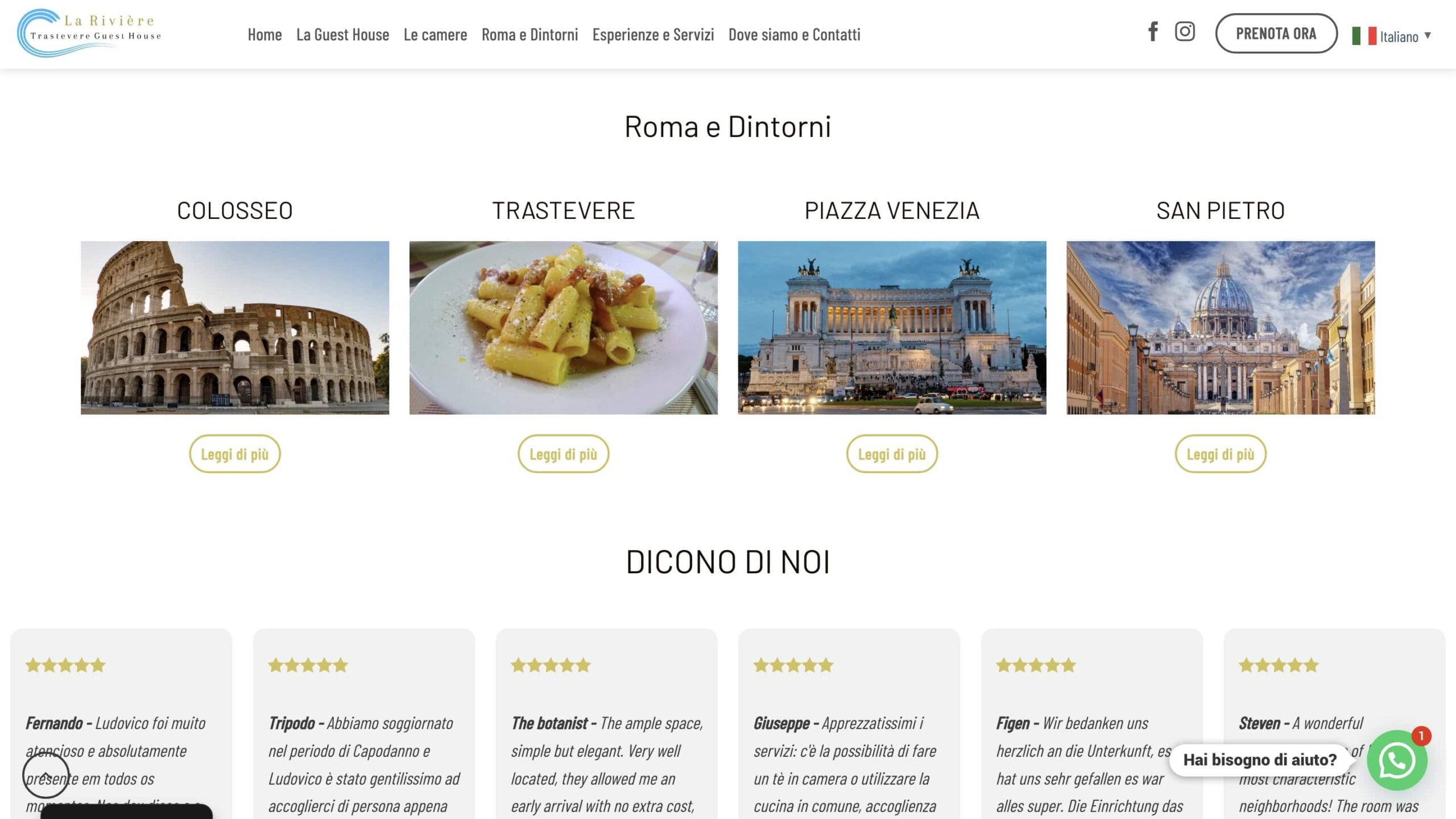This screenshot has height=819, width=1456.
Task: Open Le camere section
Action: (435, 35)
